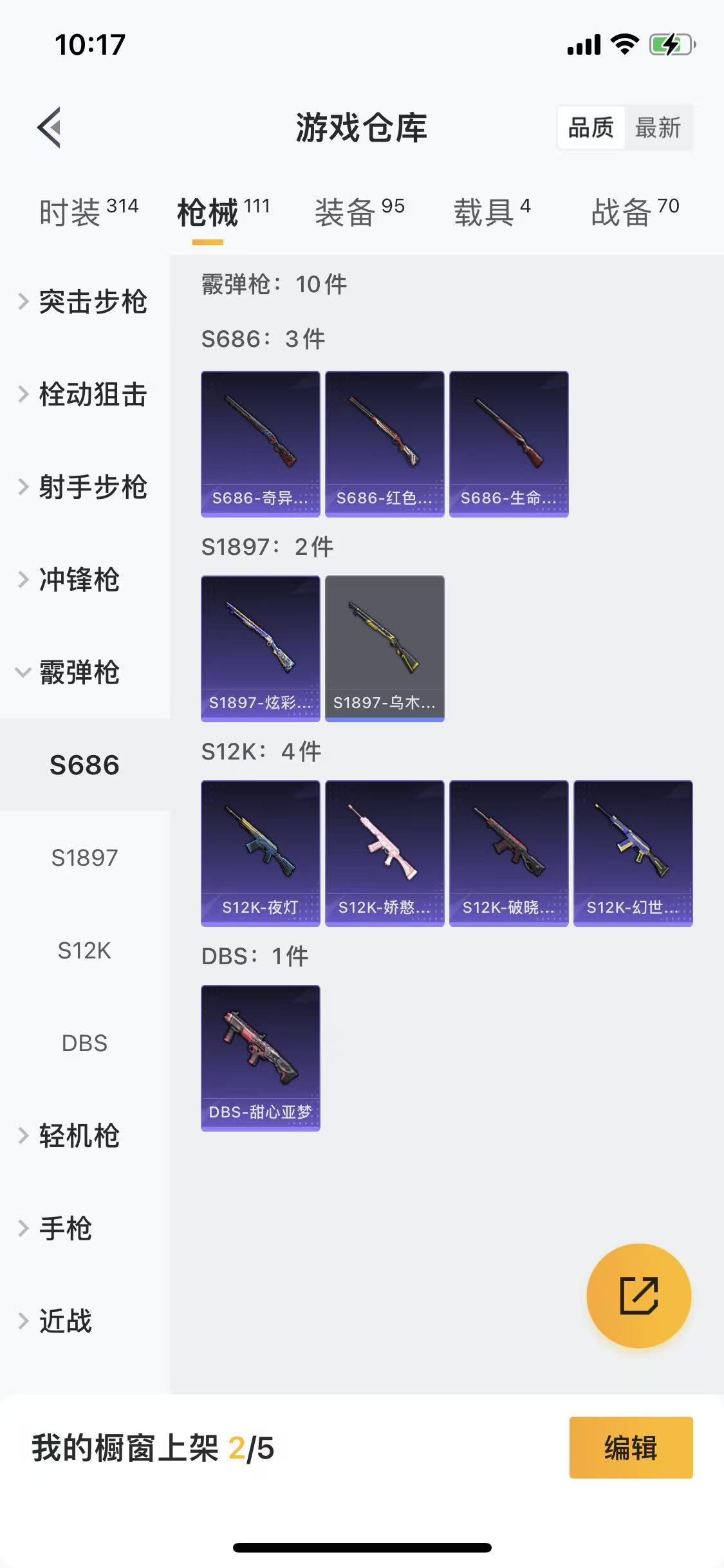Select the S1897-乌木 weapon skin

[x=384, y=648]
